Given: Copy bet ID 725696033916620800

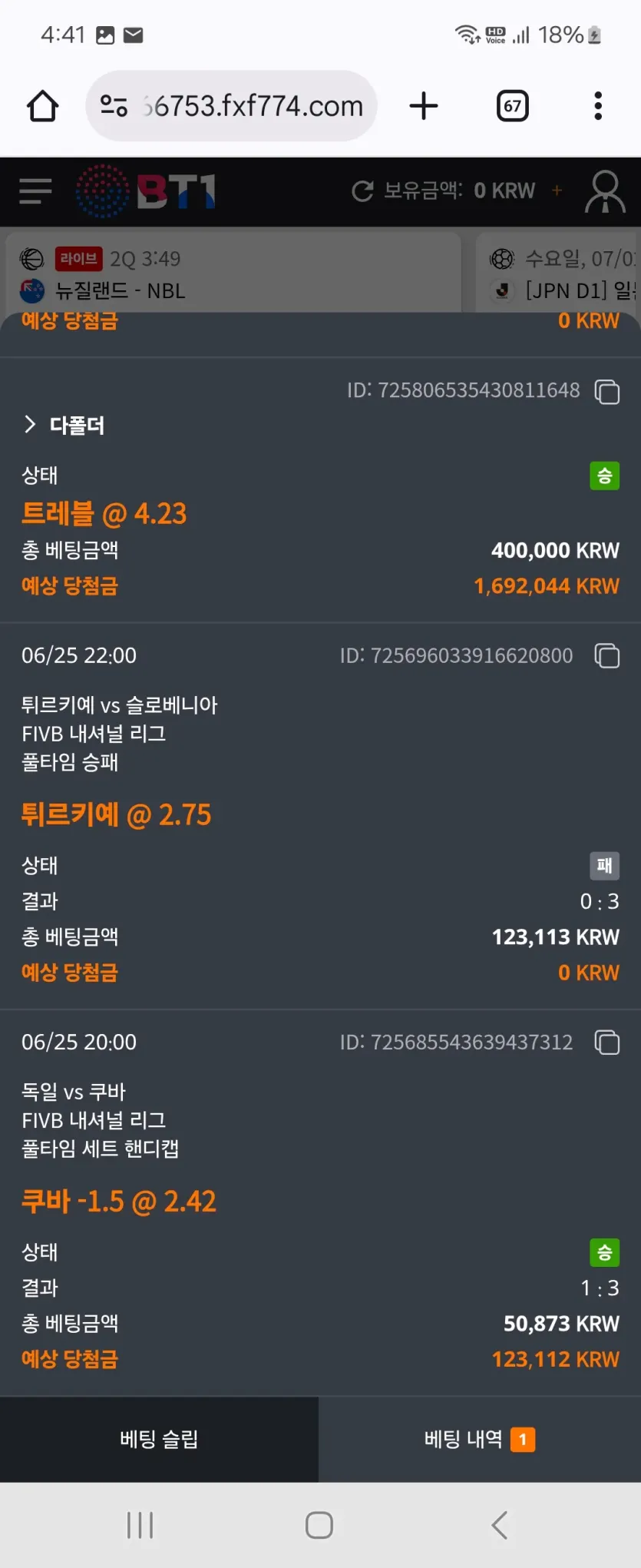Looking at the screenshot, I should (607, 656).
